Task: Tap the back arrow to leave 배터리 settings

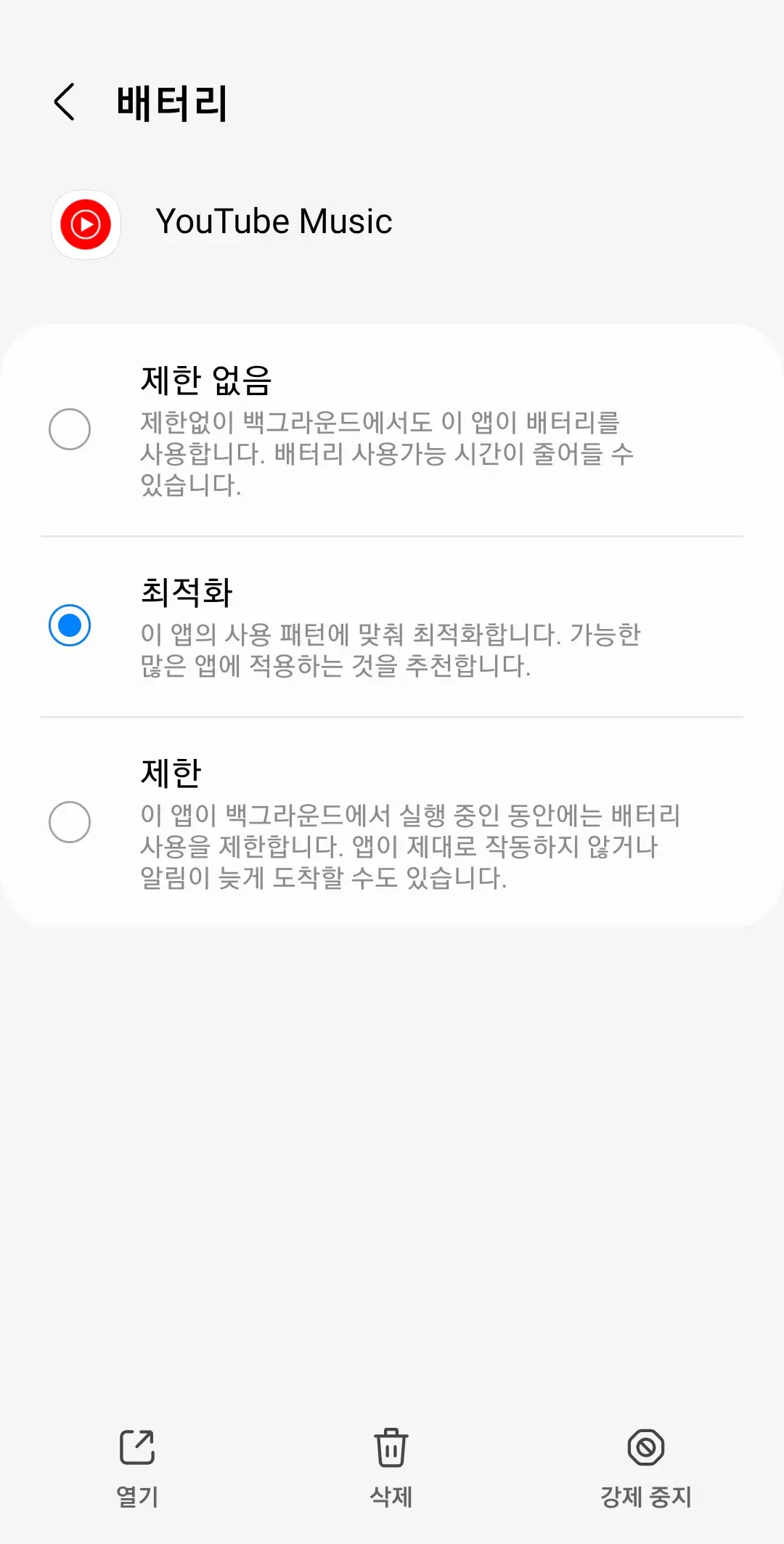Action: tap(64, 102)
